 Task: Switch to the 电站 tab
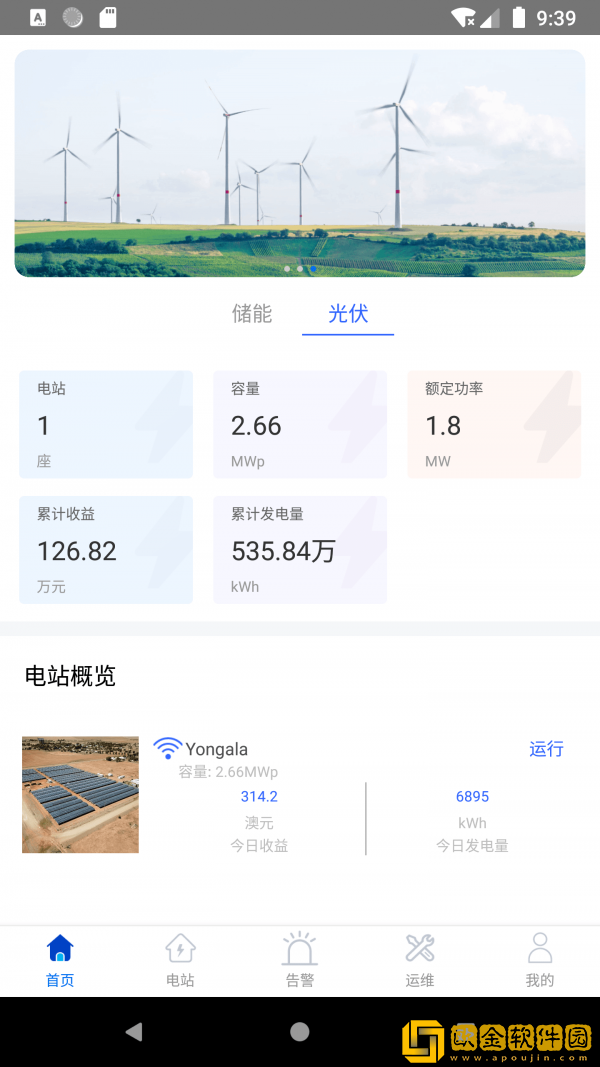coord(180,960)
